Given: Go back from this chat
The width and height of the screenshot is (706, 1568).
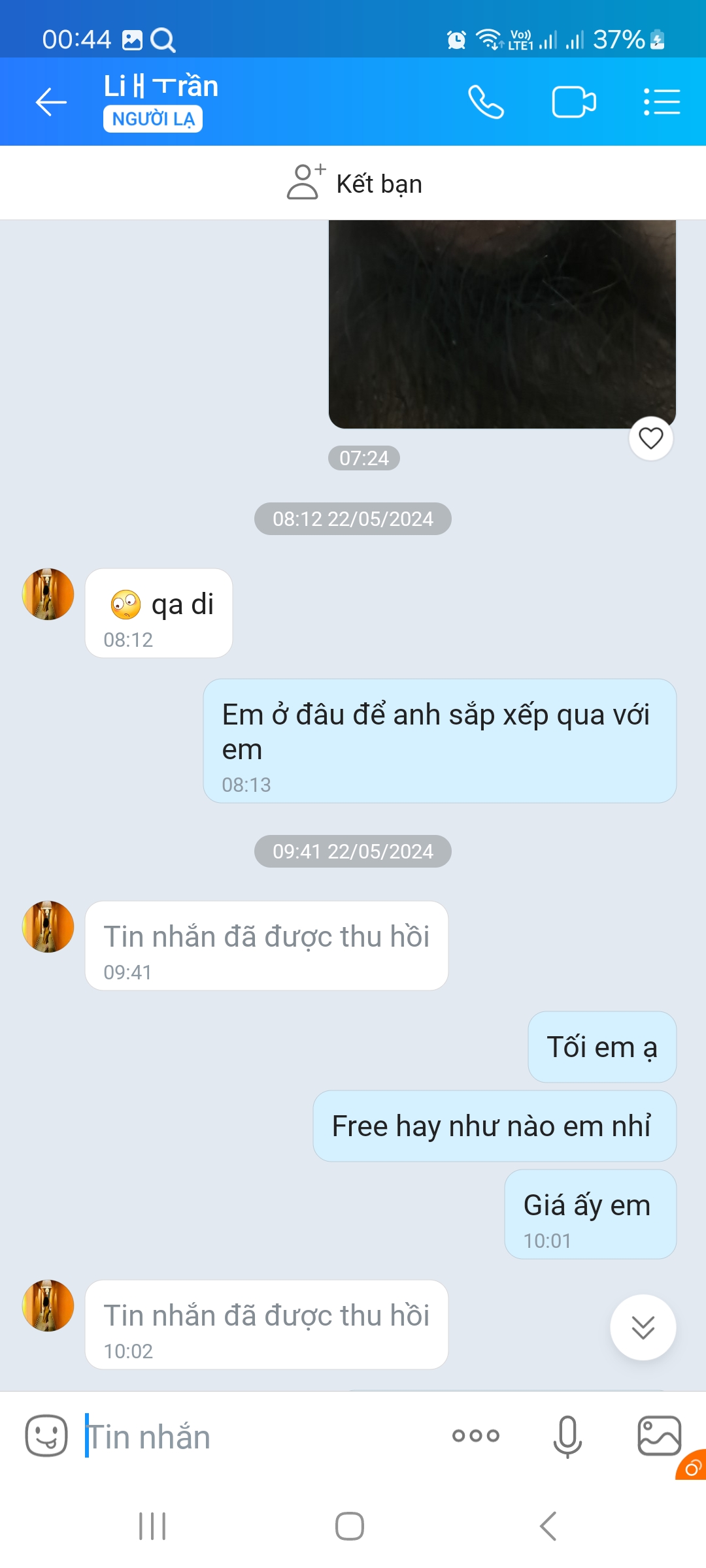Looking at the screenshot, I should (51, 102).
